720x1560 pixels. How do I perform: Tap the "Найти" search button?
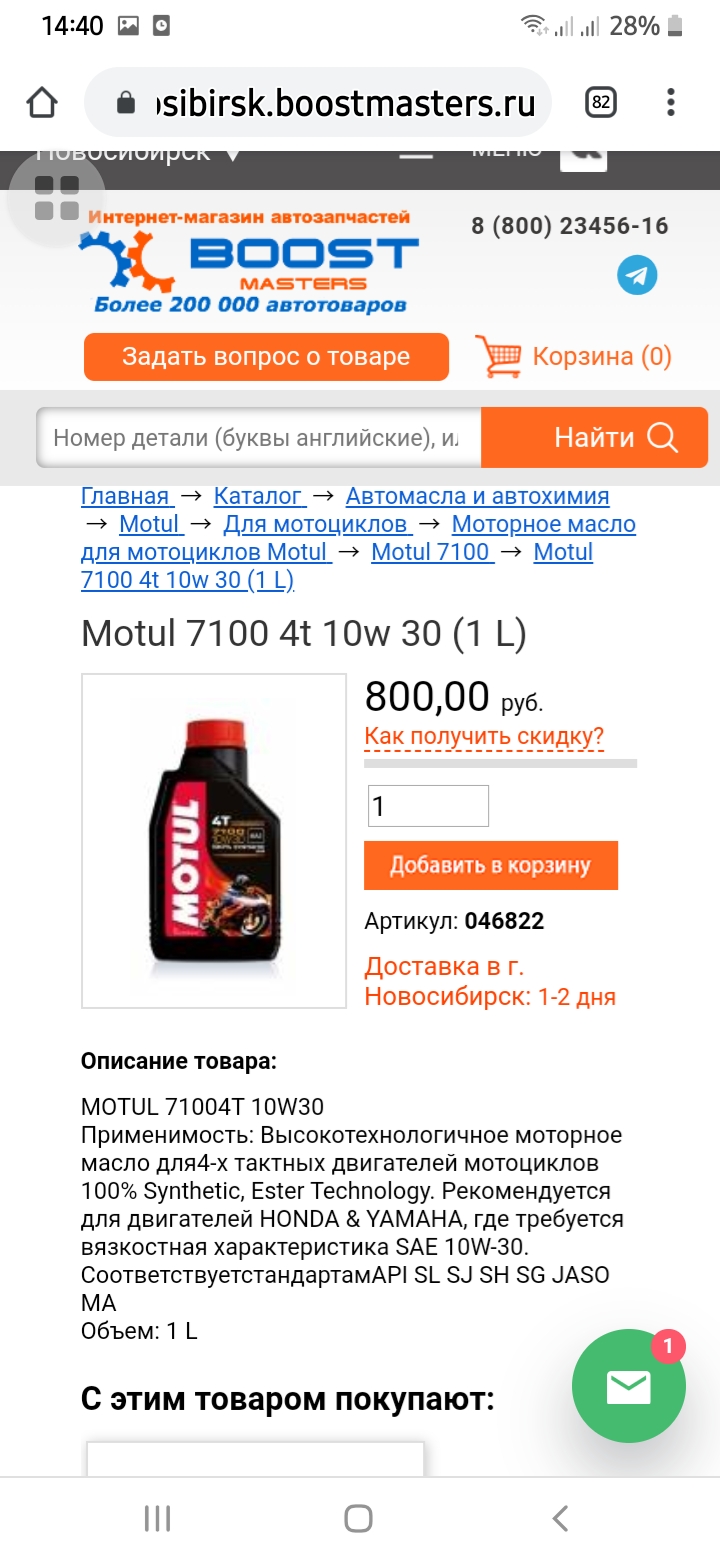[x=594, y=438]
